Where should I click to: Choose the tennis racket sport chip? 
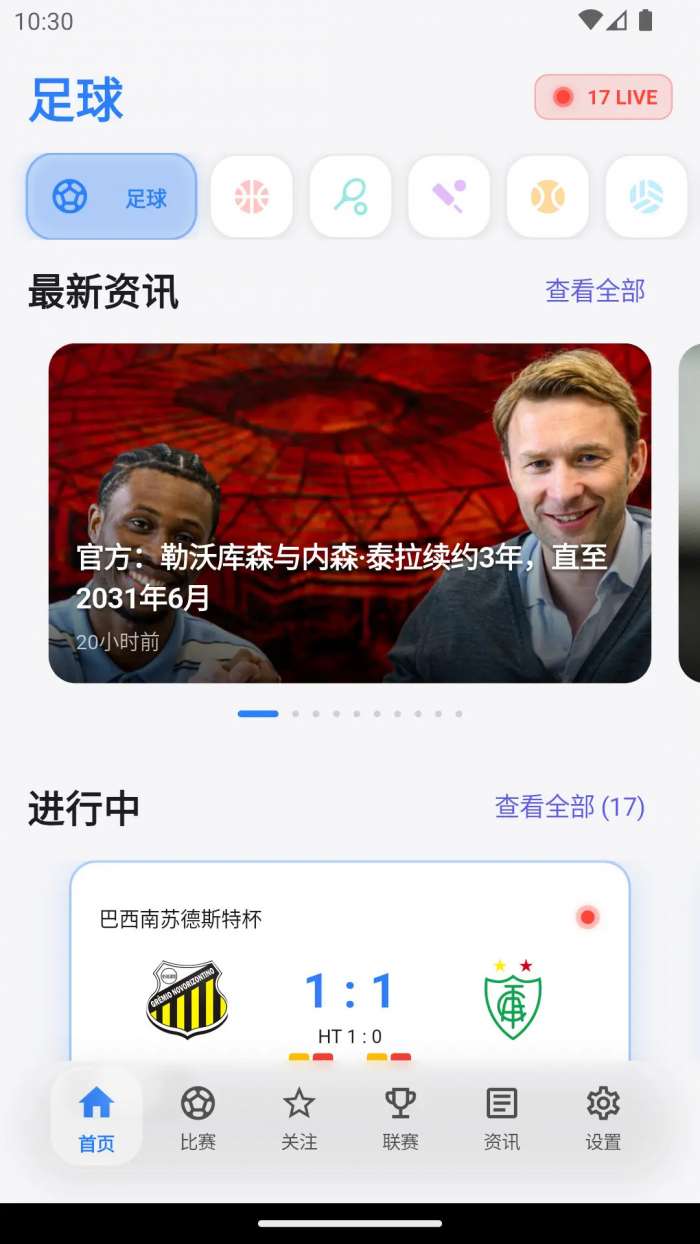[350, 197]
